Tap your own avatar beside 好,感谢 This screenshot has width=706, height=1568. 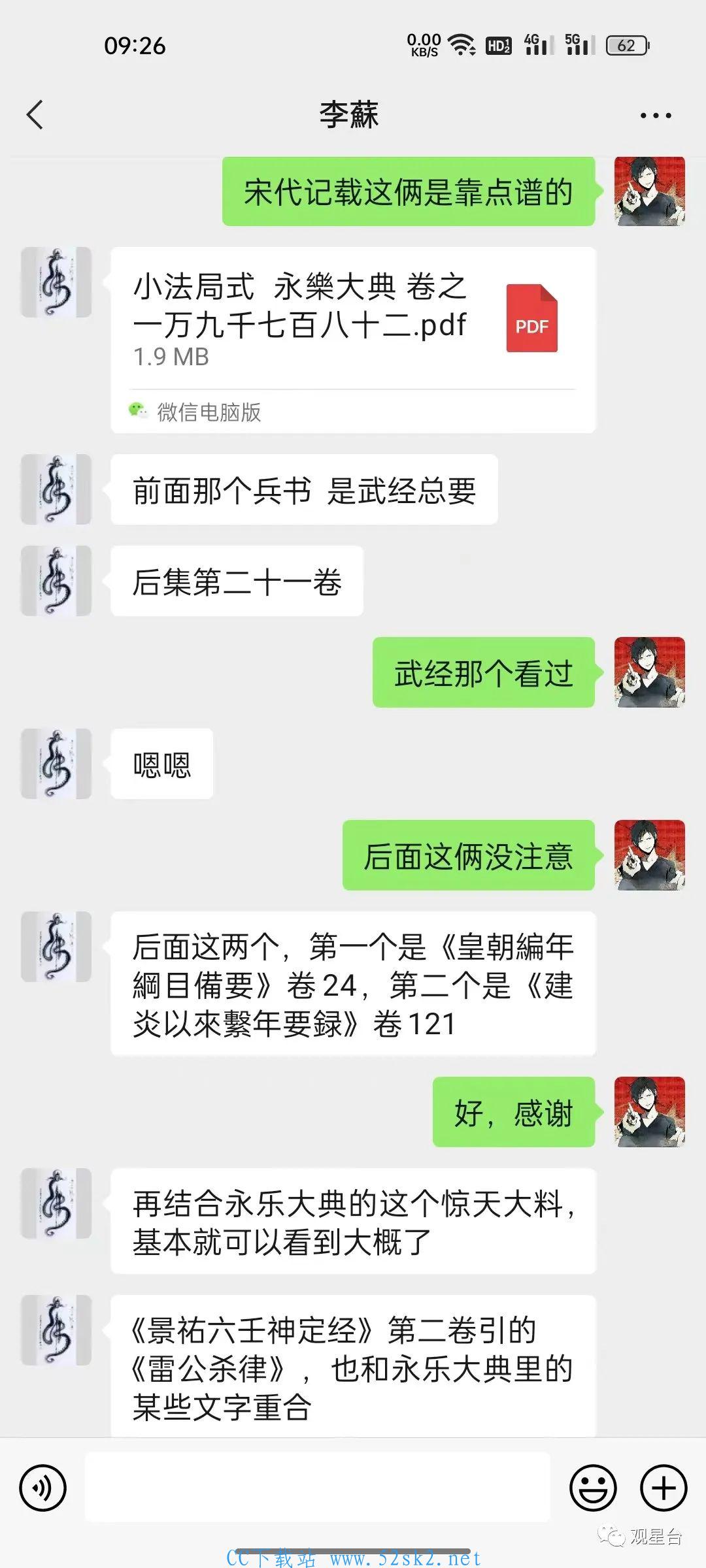pos(650,1112)
